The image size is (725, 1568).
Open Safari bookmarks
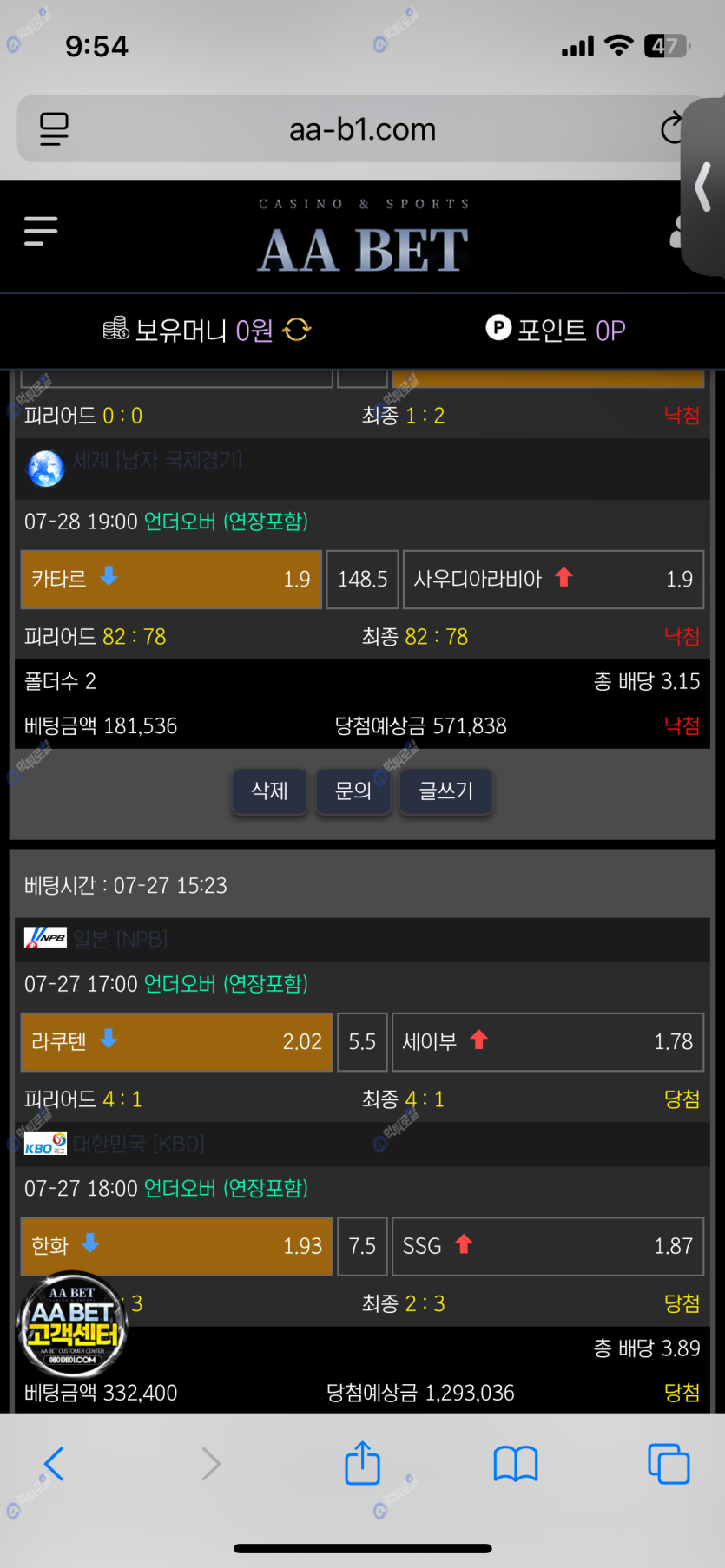point(516,1464)
